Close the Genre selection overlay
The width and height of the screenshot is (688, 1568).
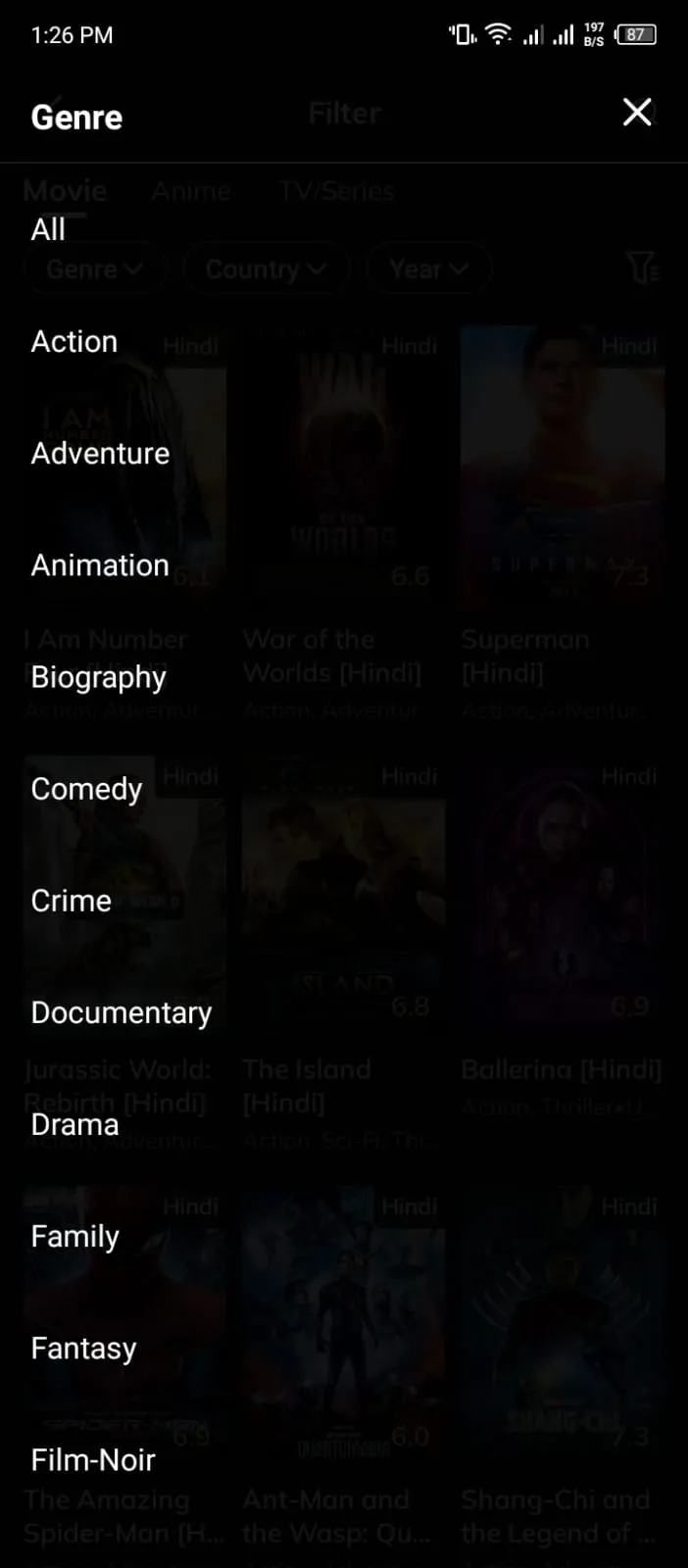tap(637, 113)
